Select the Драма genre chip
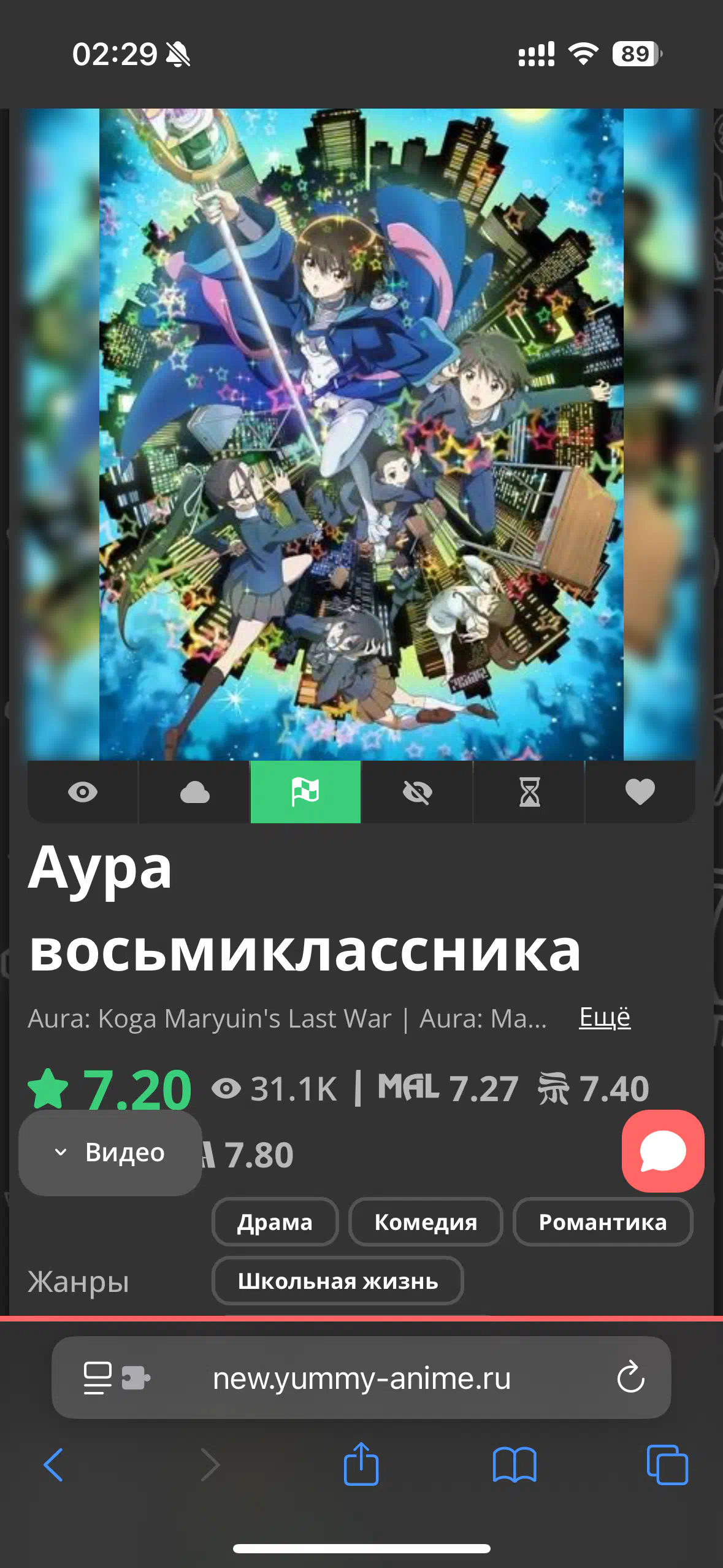This screenshot has height=1568, width=723. 275,1222
